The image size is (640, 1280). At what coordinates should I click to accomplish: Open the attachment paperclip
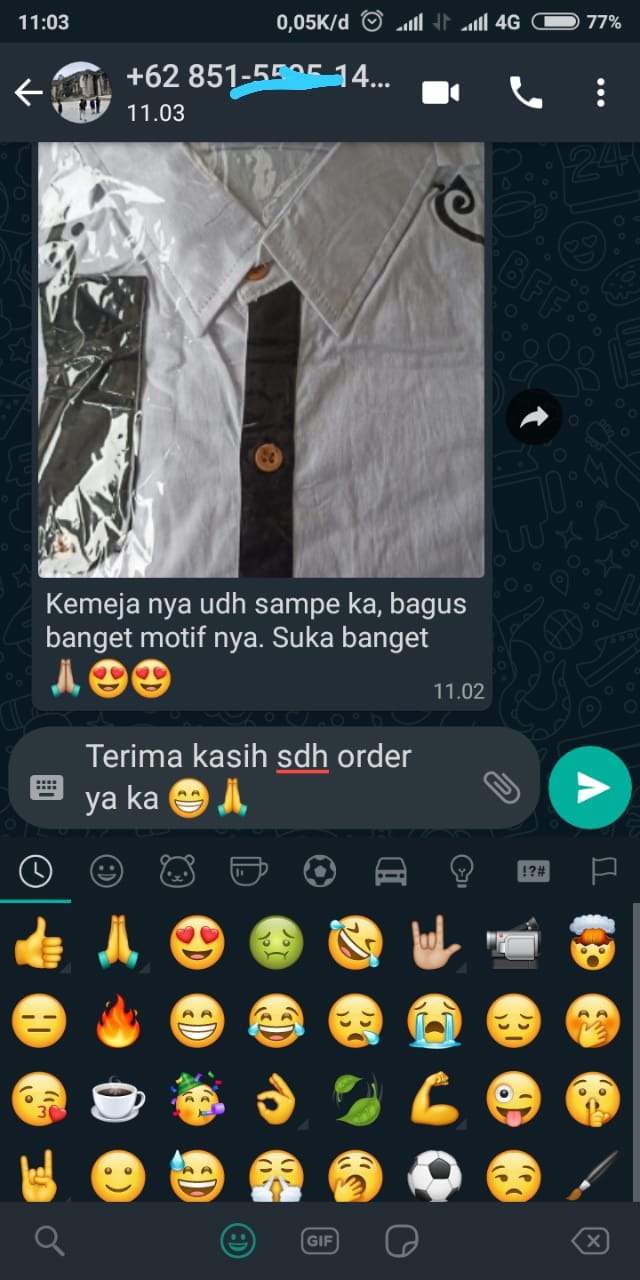click(501, 787)
